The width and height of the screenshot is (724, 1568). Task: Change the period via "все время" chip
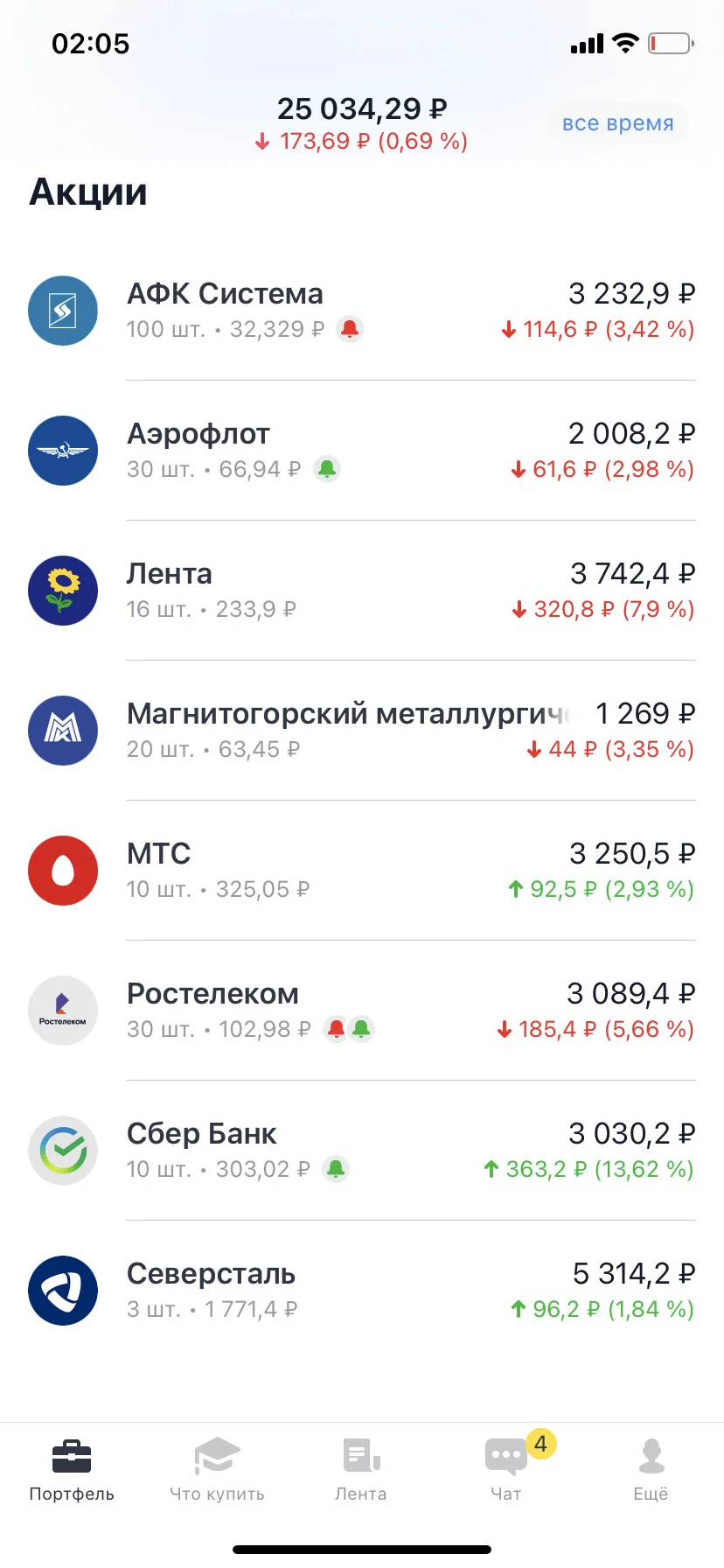[x=618, y=123]
